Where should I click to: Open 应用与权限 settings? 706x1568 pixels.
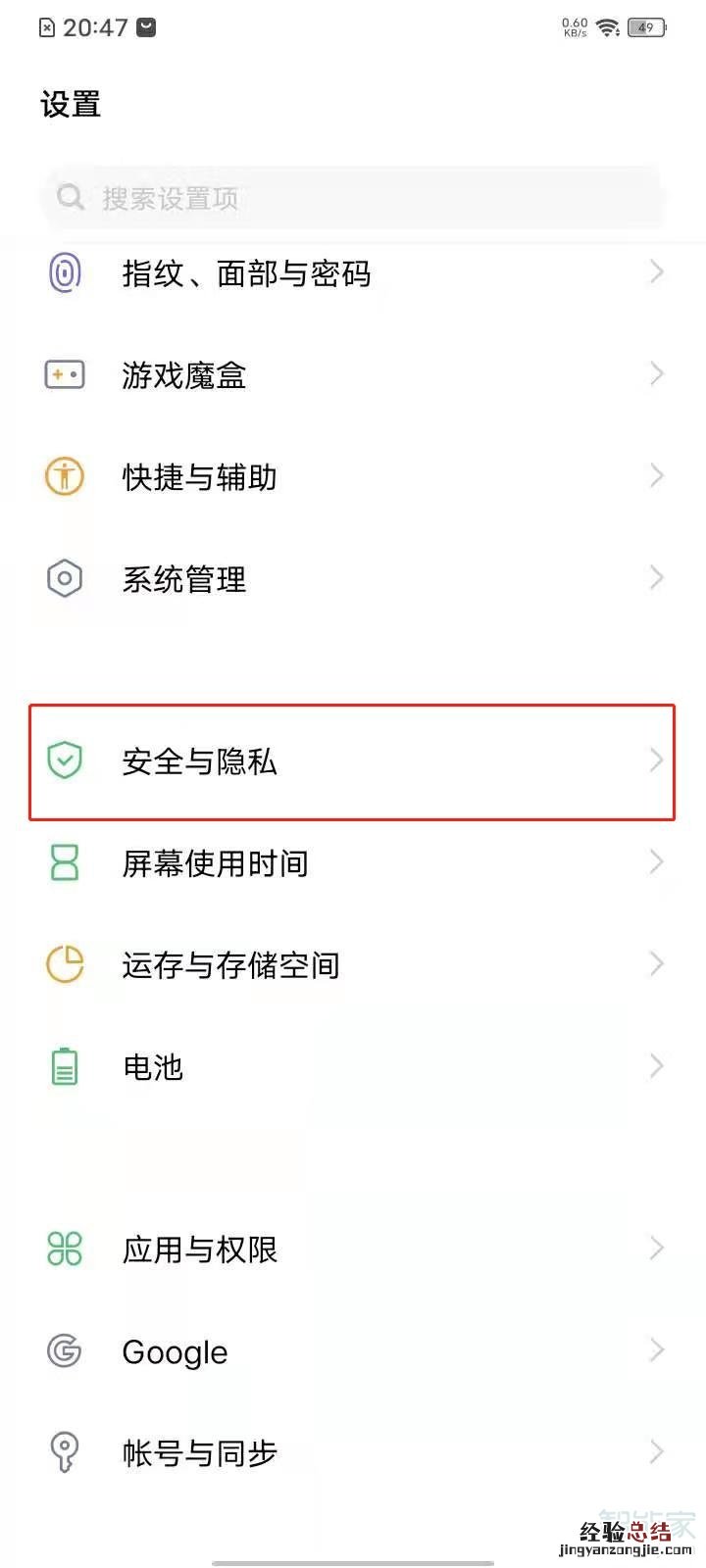pyautogui.click(x=353, y=1249)
